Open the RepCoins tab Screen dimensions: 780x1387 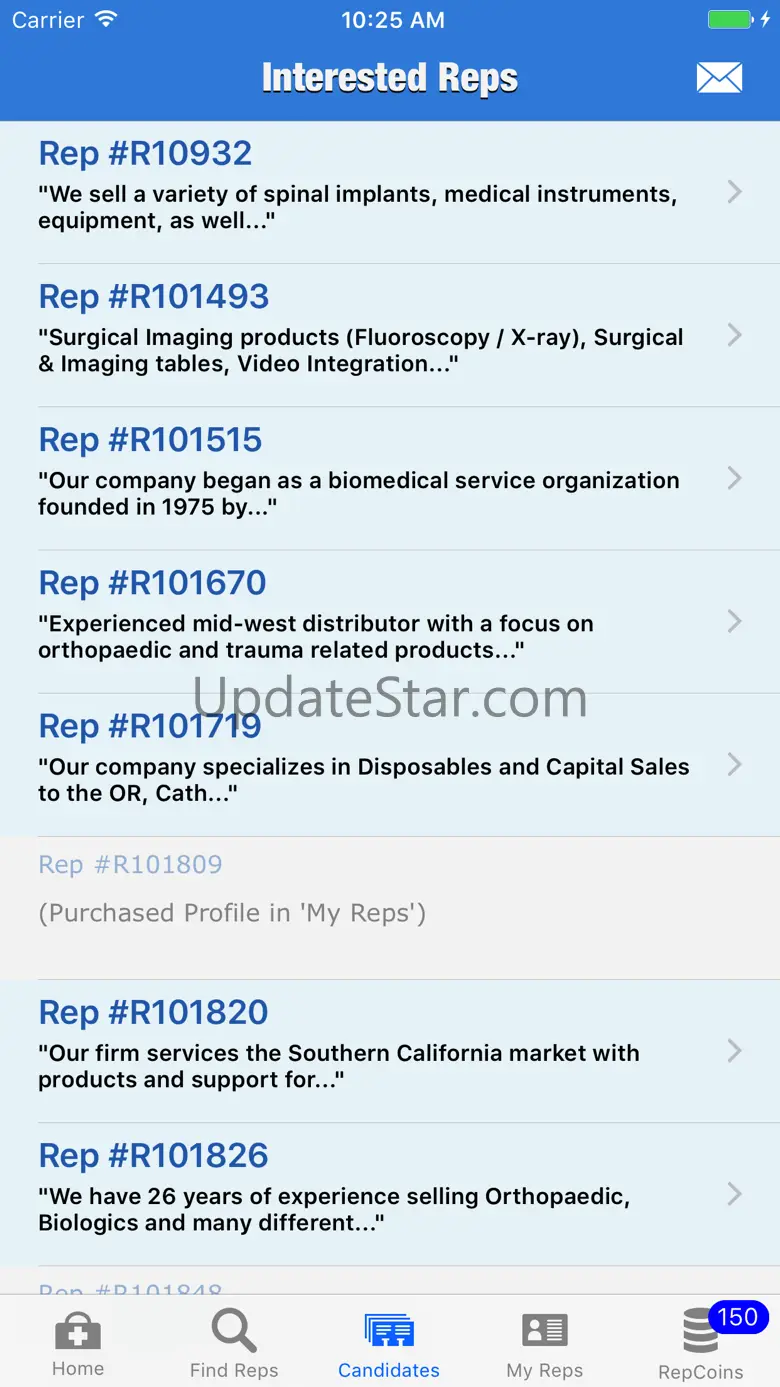[701, 1343]
